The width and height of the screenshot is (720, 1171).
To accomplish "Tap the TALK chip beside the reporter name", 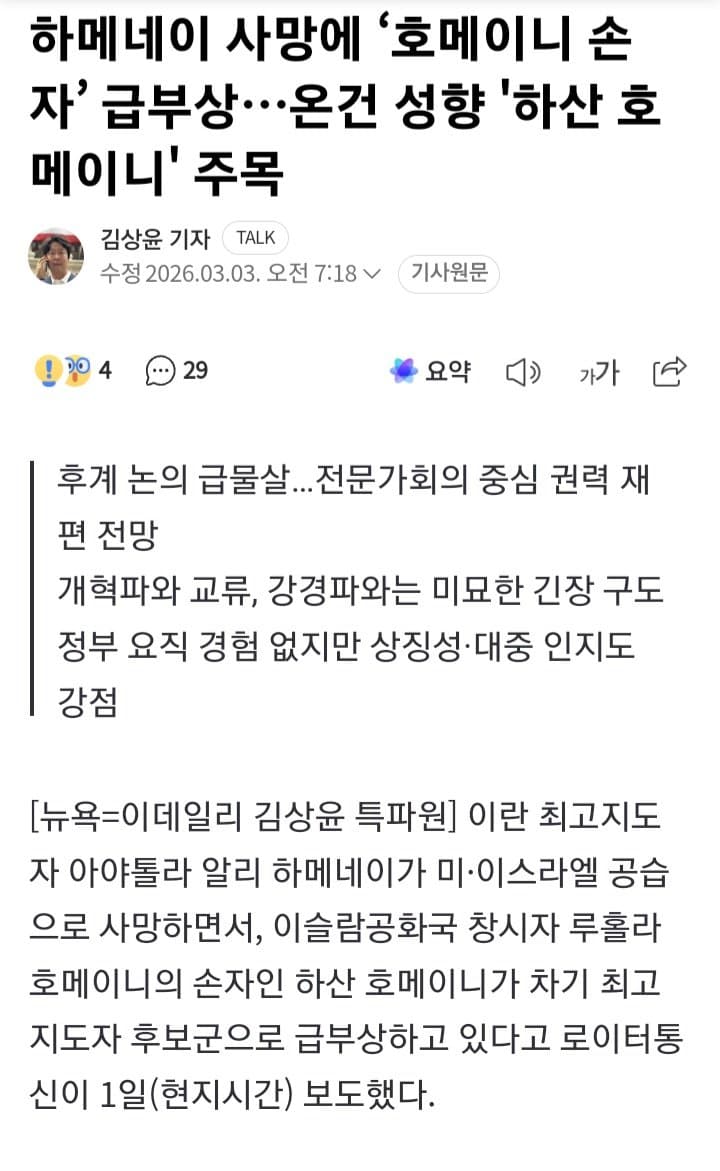I will click(255, 238).
